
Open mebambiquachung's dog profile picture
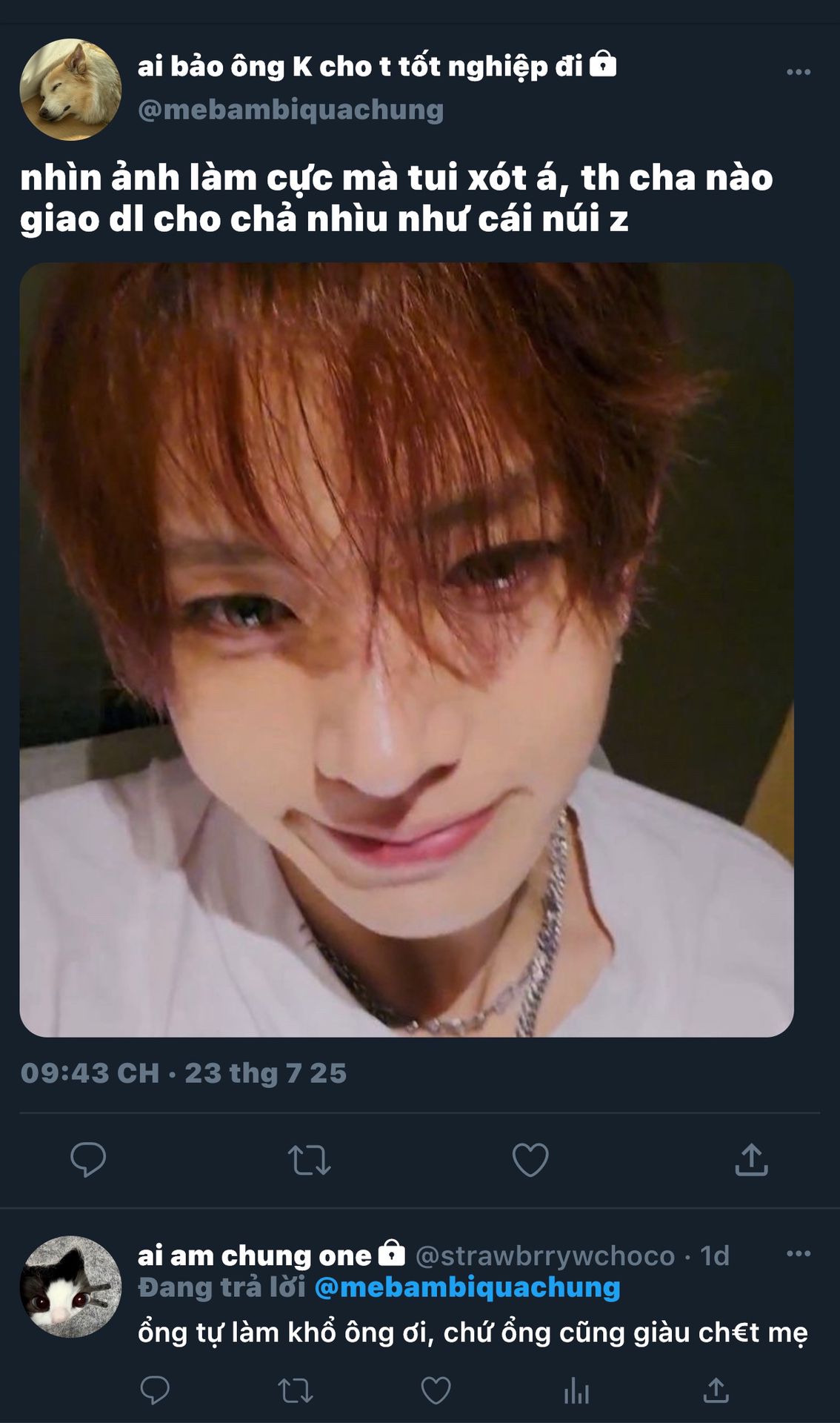tap(70, 89)
